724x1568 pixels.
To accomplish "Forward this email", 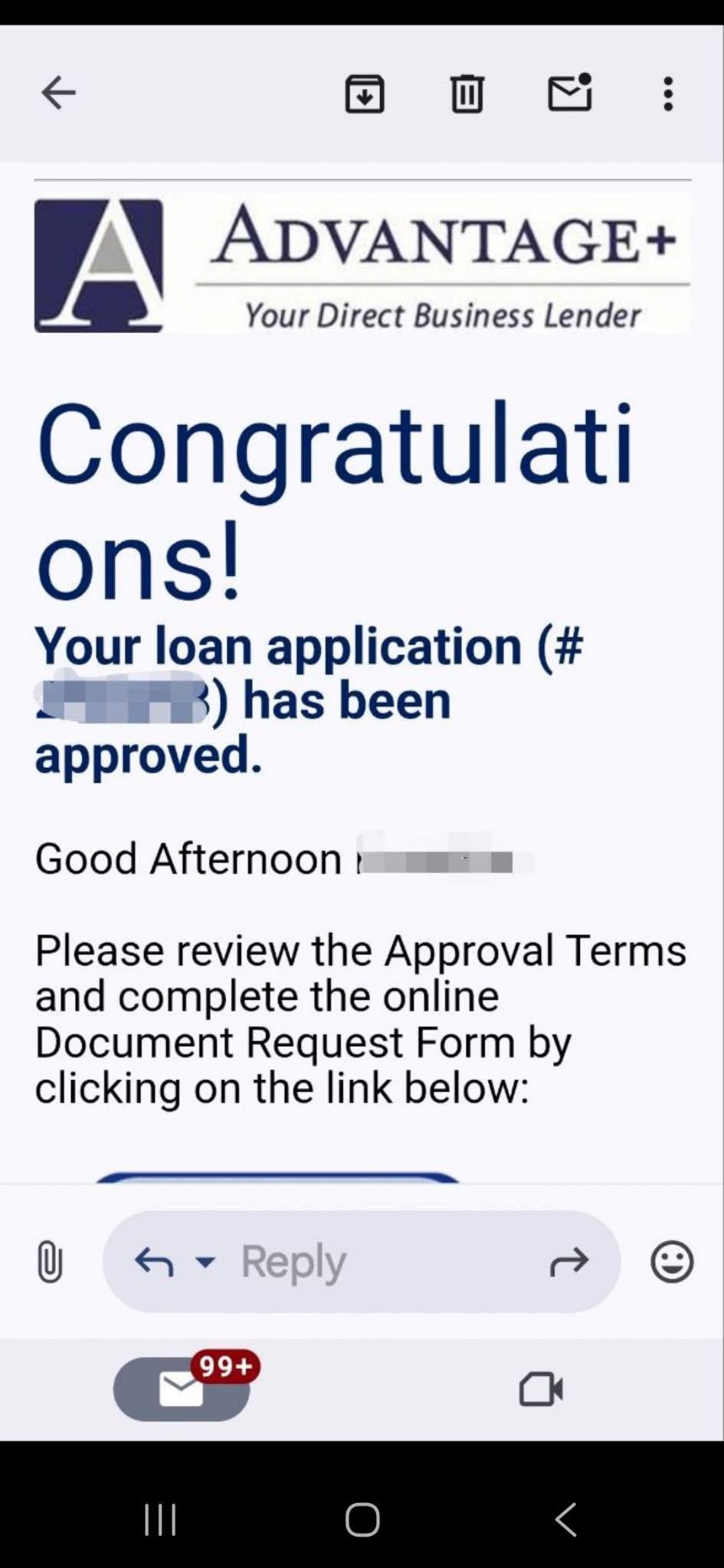I will [x=569, y=1262].
